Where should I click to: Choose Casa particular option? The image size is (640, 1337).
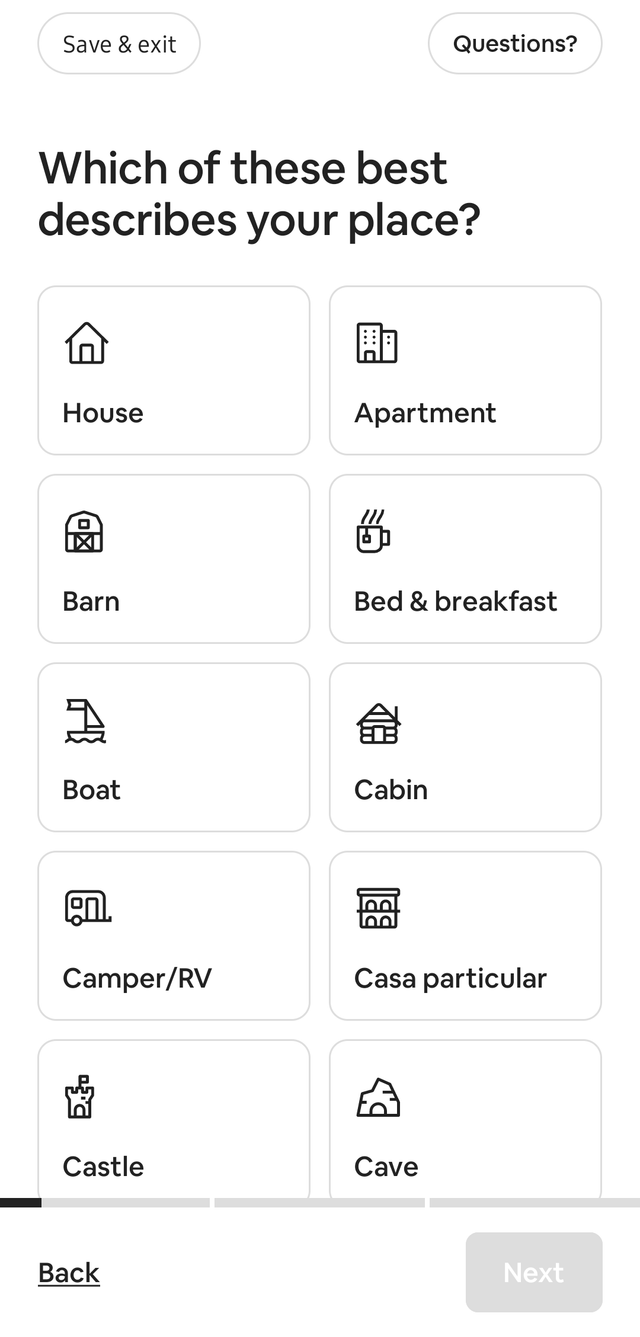(x=465, y=936)
